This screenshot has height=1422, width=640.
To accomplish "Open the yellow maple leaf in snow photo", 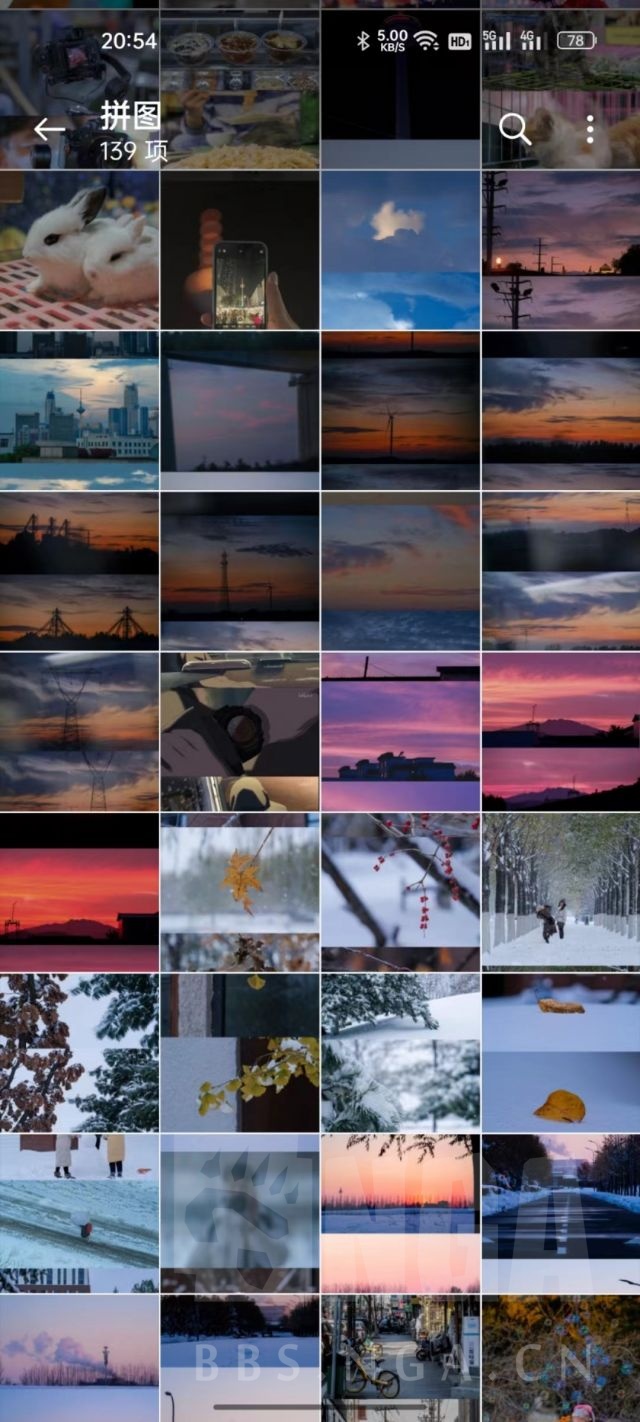I will pyautogui.click(x=240, y=892).
